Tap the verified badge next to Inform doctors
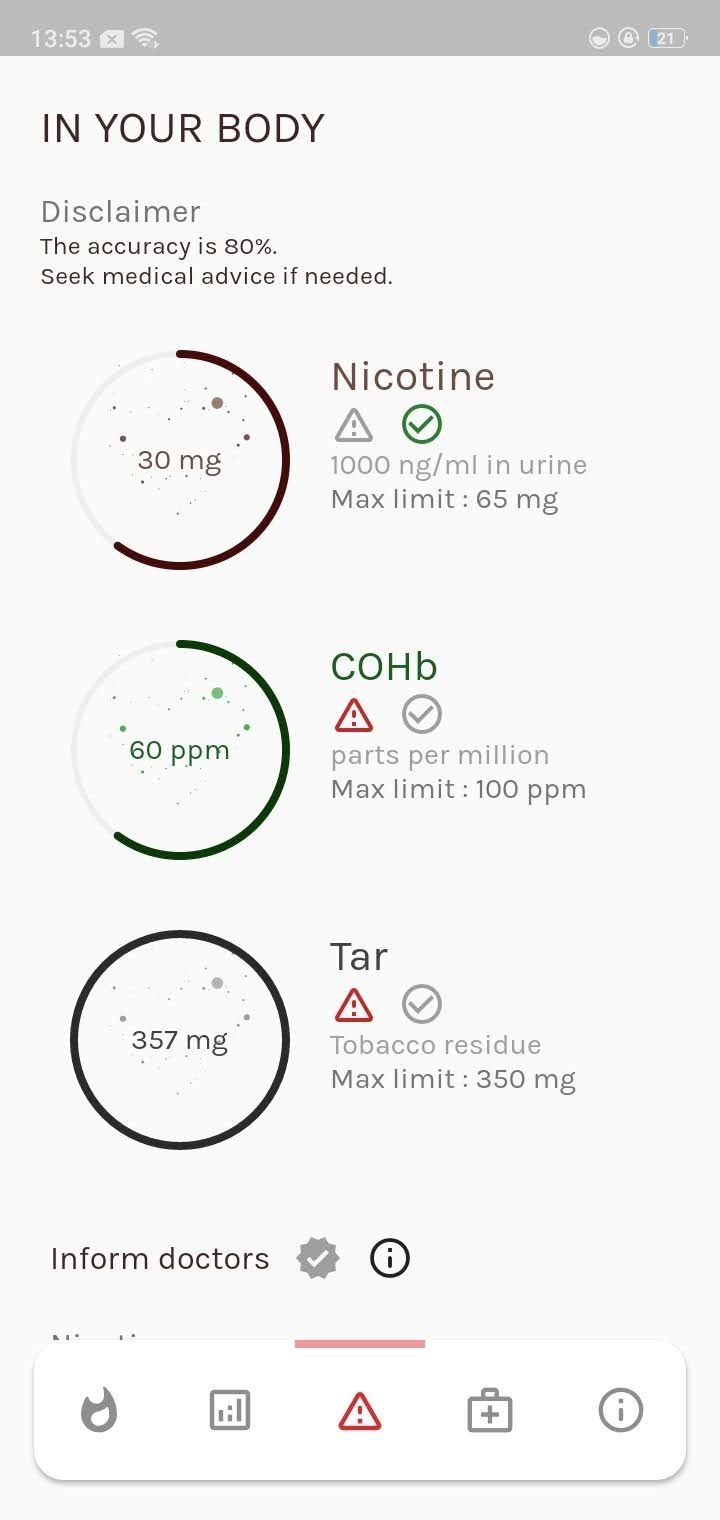This screenshot has height=1520, width=720. 318,1258
